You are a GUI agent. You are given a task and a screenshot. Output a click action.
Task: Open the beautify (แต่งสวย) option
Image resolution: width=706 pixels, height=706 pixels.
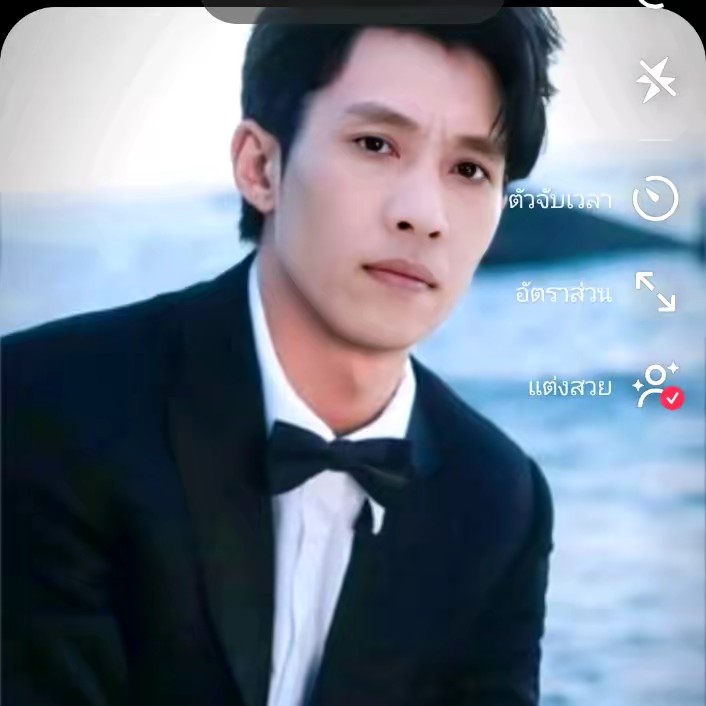click(x=656, y=387)
